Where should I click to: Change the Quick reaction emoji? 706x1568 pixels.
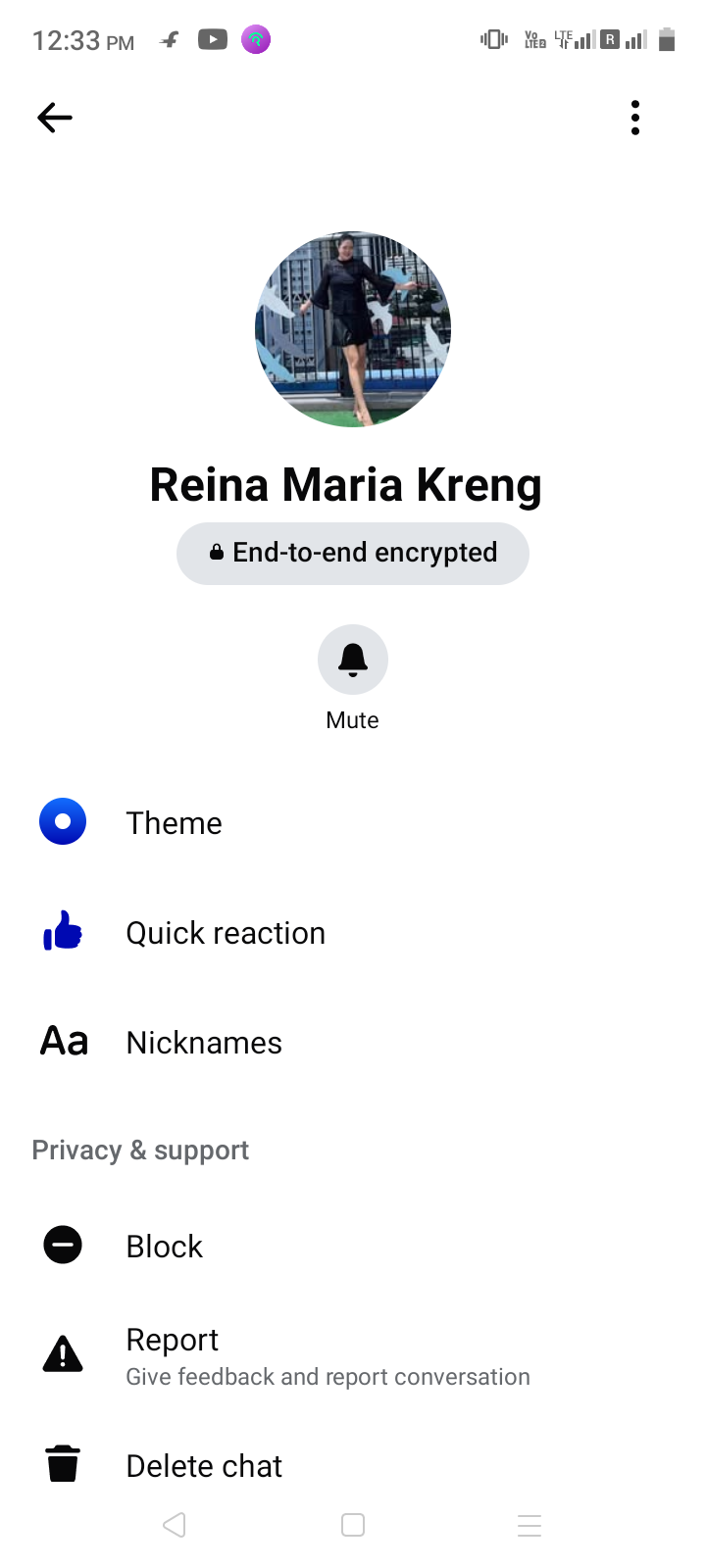tap(226, 933)
